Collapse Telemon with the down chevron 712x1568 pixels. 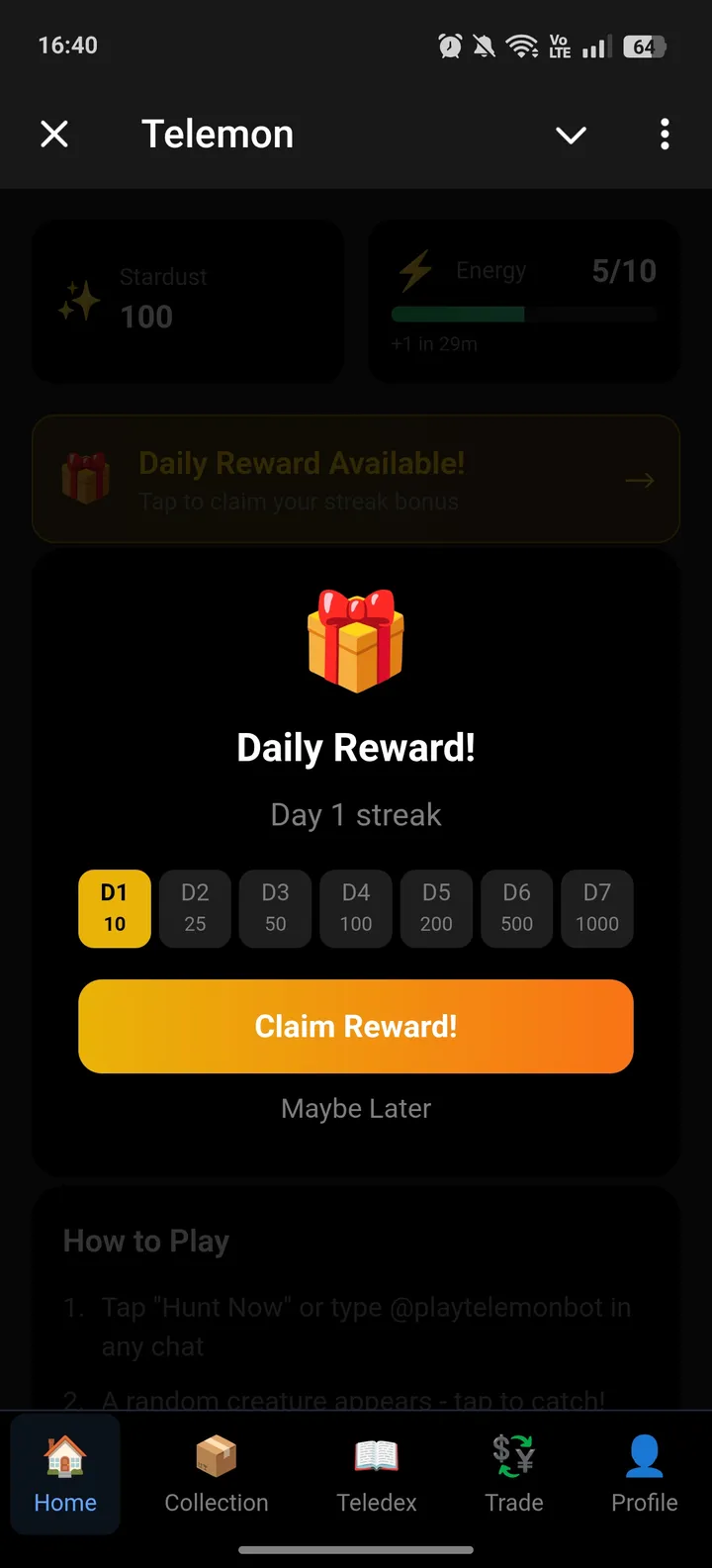click(571, 135)
